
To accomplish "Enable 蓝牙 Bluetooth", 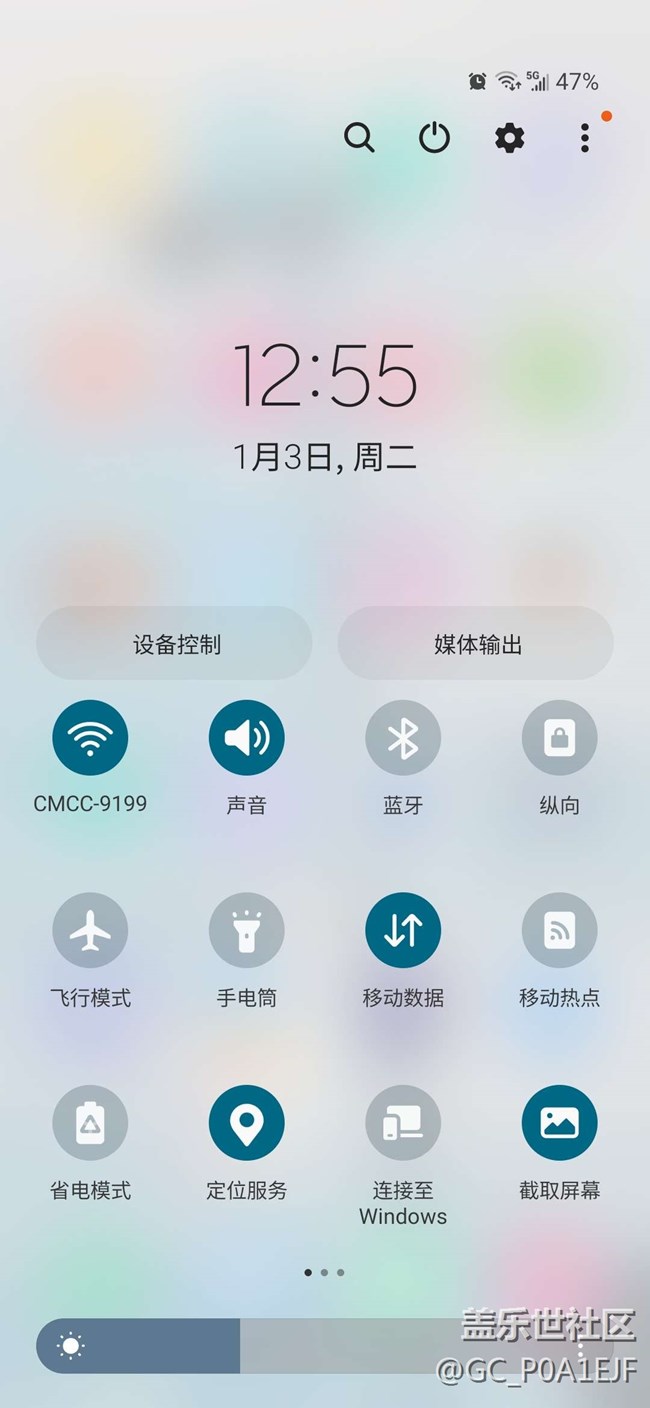I will coord(403,738).
